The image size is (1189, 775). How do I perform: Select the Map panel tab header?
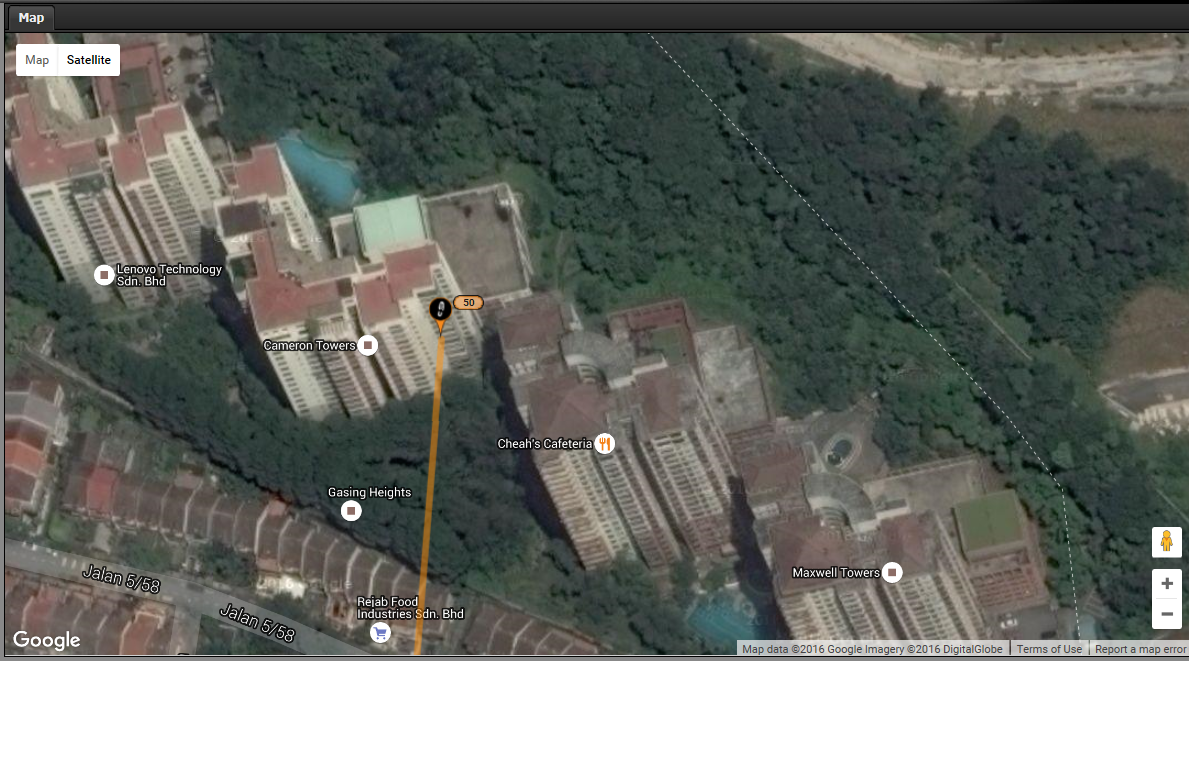[x=31, y=17]
